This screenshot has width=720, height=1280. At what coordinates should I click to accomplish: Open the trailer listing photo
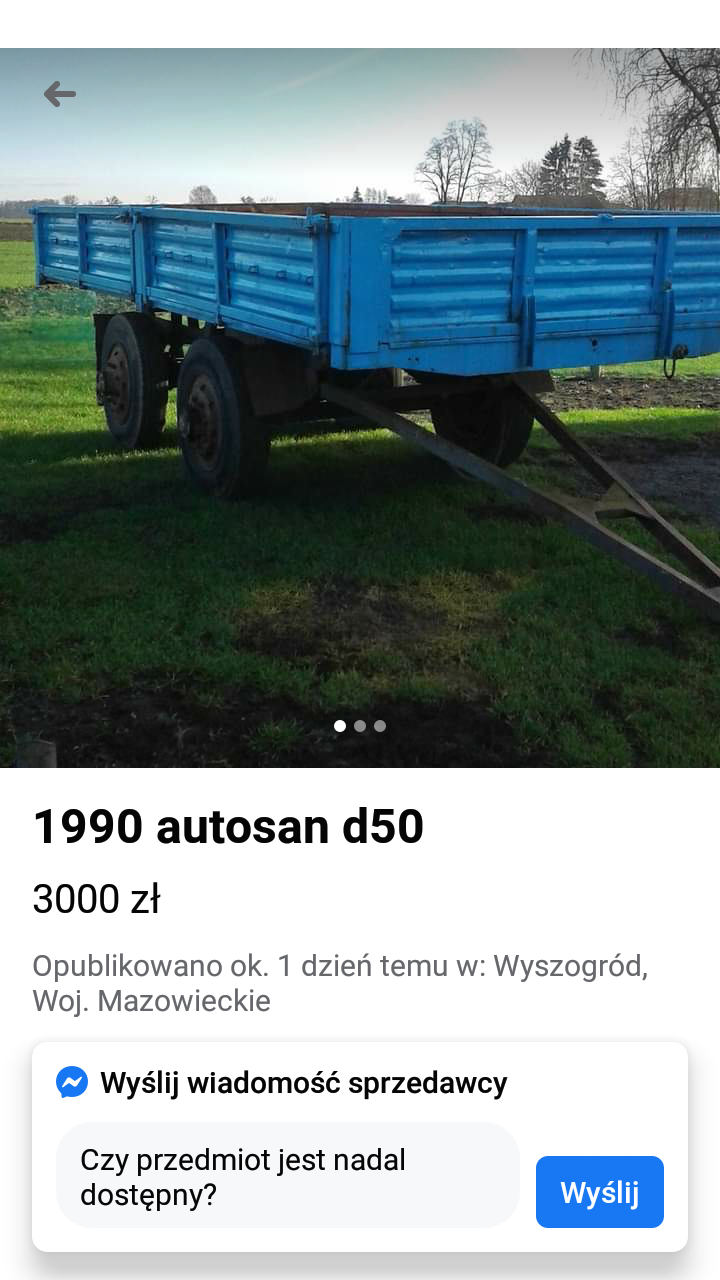pyautogui.click(x=360, y=400)
